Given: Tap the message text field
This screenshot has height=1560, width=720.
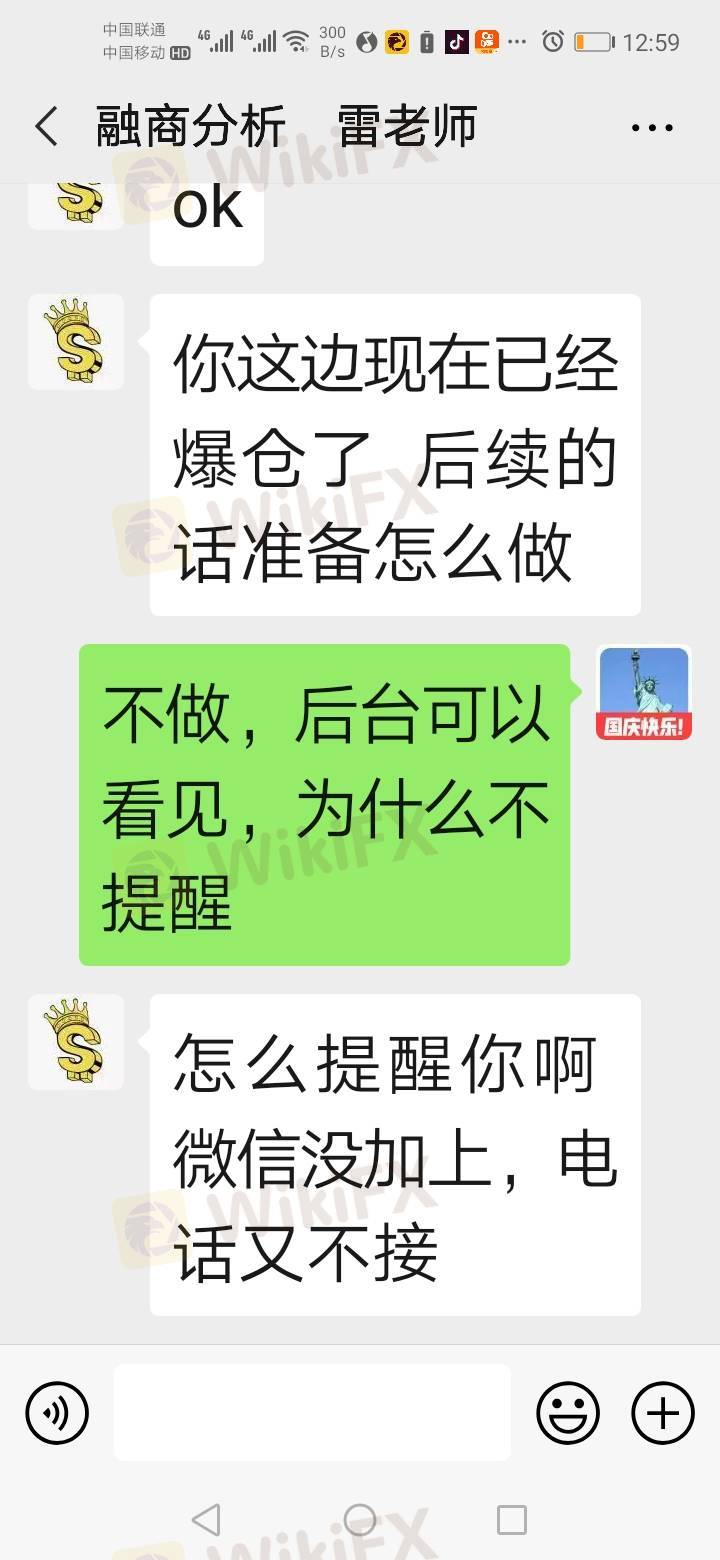Looking at the screenshot, I should 312,1413.
